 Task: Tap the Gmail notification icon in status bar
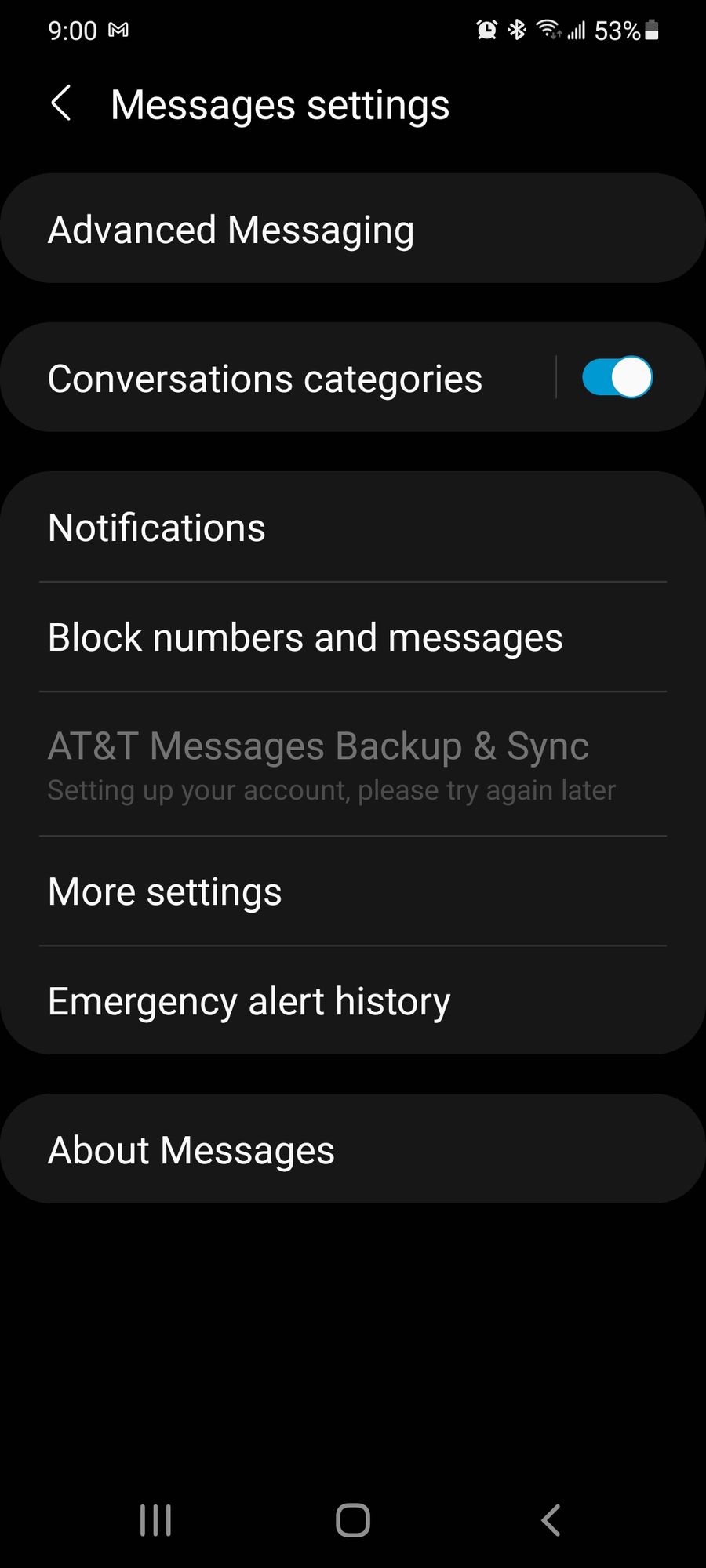(x=119, y=30)
